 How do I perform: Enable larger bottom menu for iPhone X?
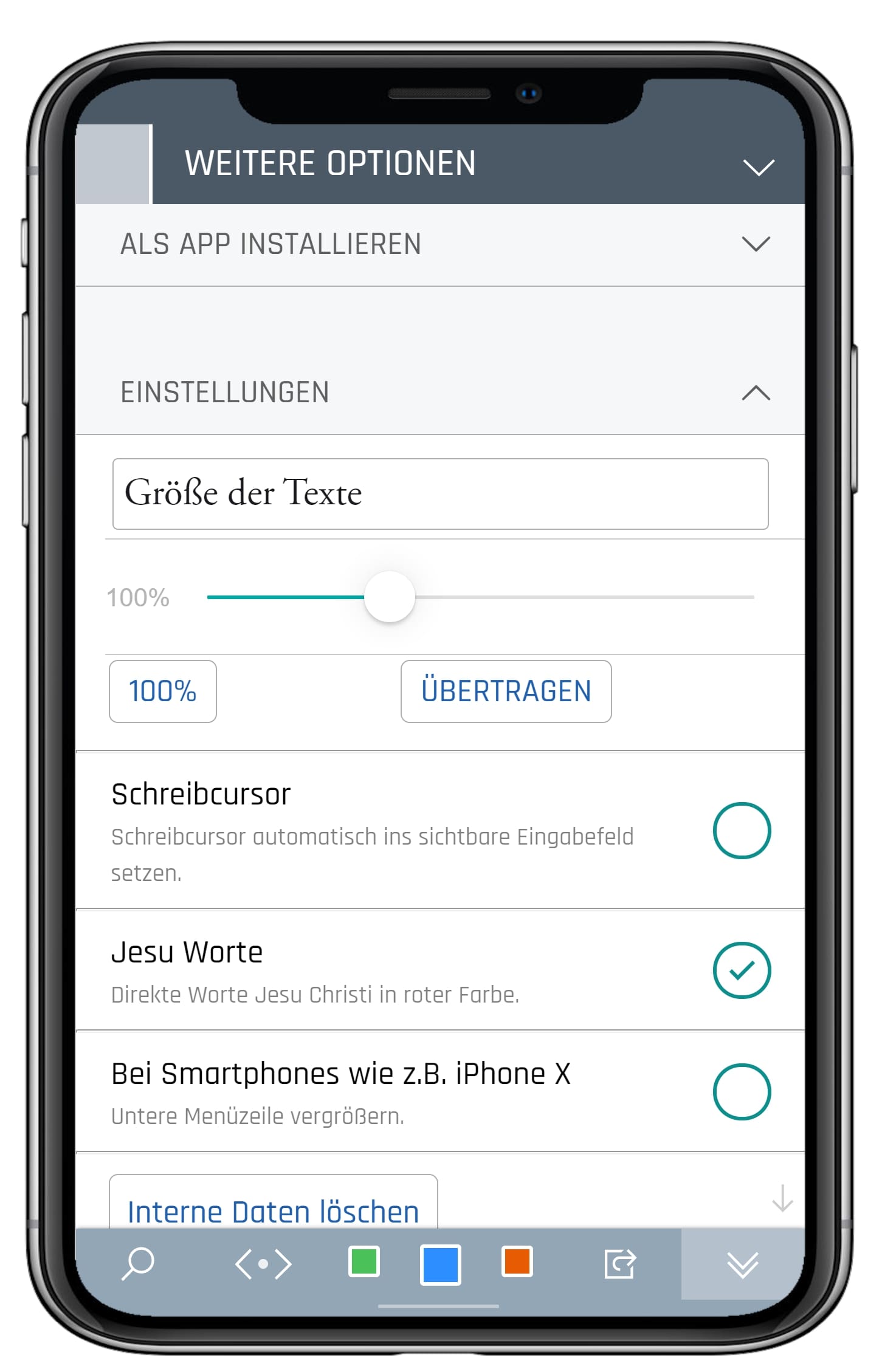pyautogui.click(x=742, y=1092)
